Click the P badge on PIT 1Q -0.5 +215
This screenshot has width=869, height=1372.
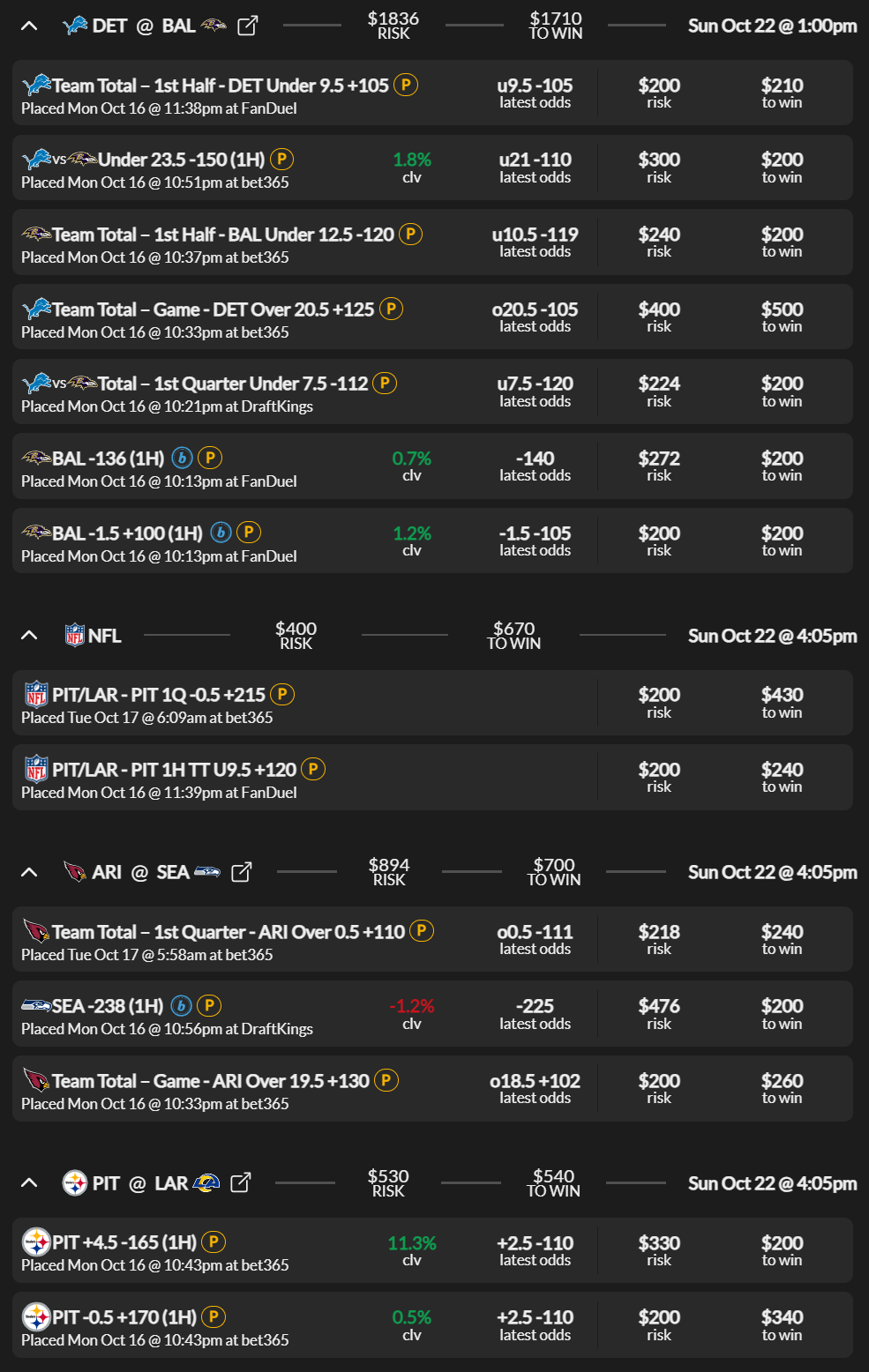tap(282, 695)
